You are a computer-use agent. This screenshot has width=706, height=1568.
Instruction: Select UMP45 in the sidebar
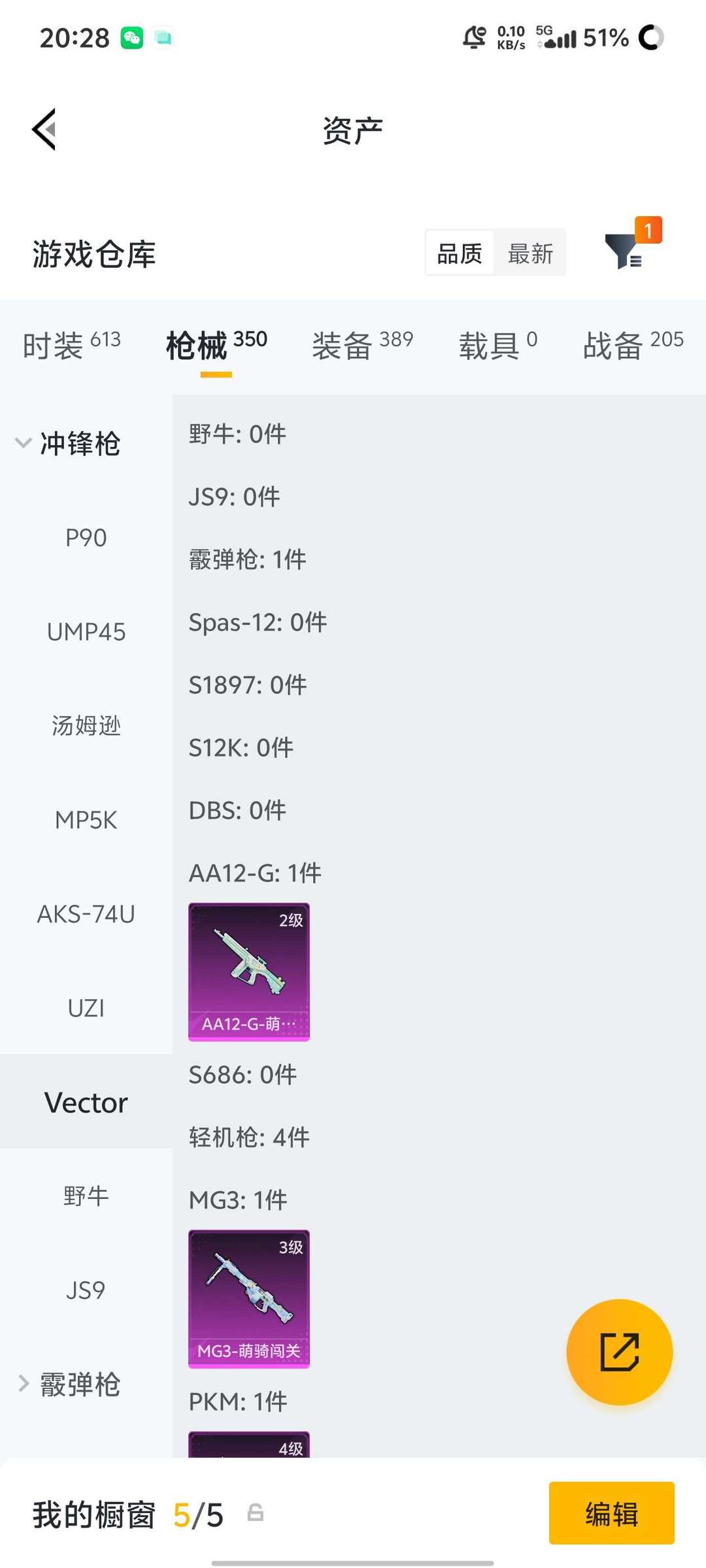point(86,632)
